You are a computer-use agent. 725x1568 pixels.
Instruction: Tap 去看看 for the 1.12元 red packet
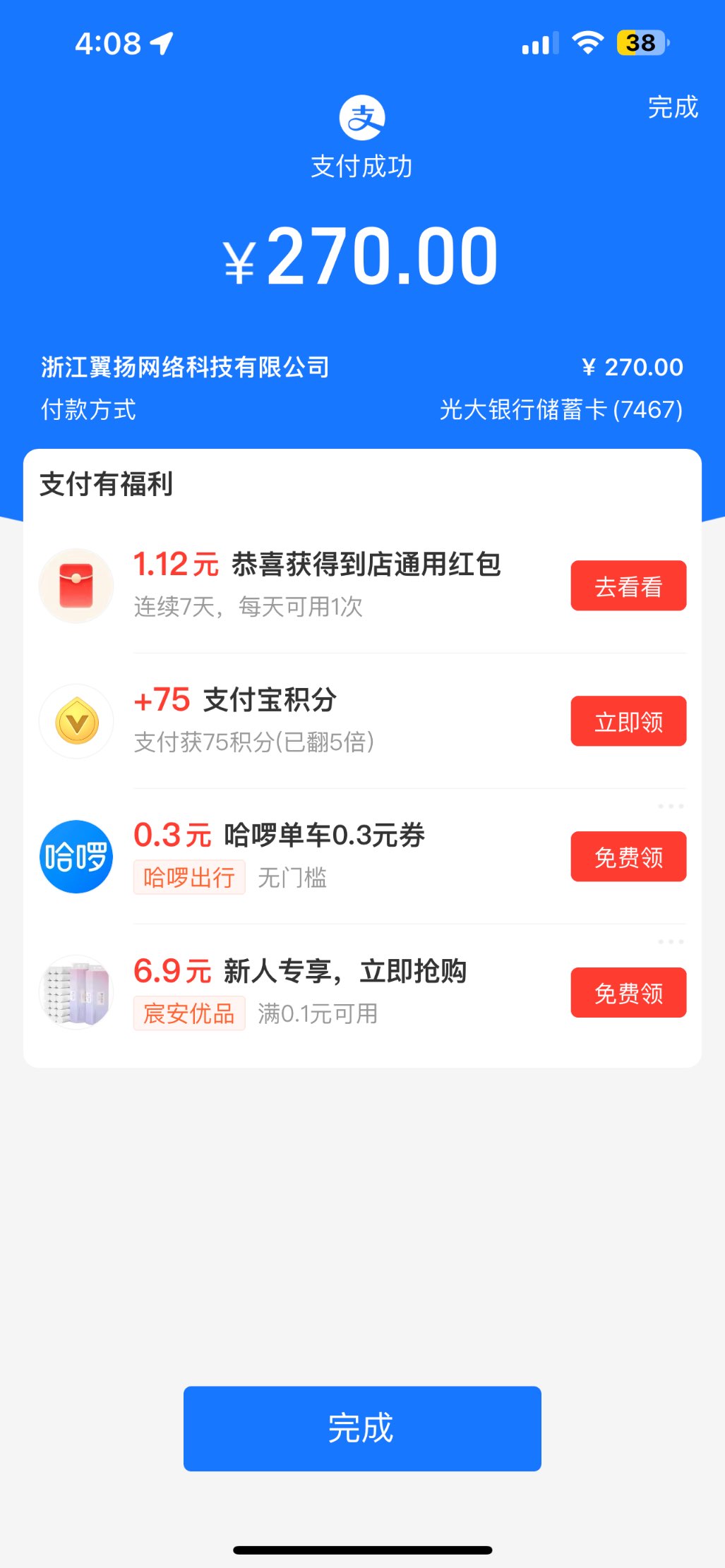tap(628, 586)
